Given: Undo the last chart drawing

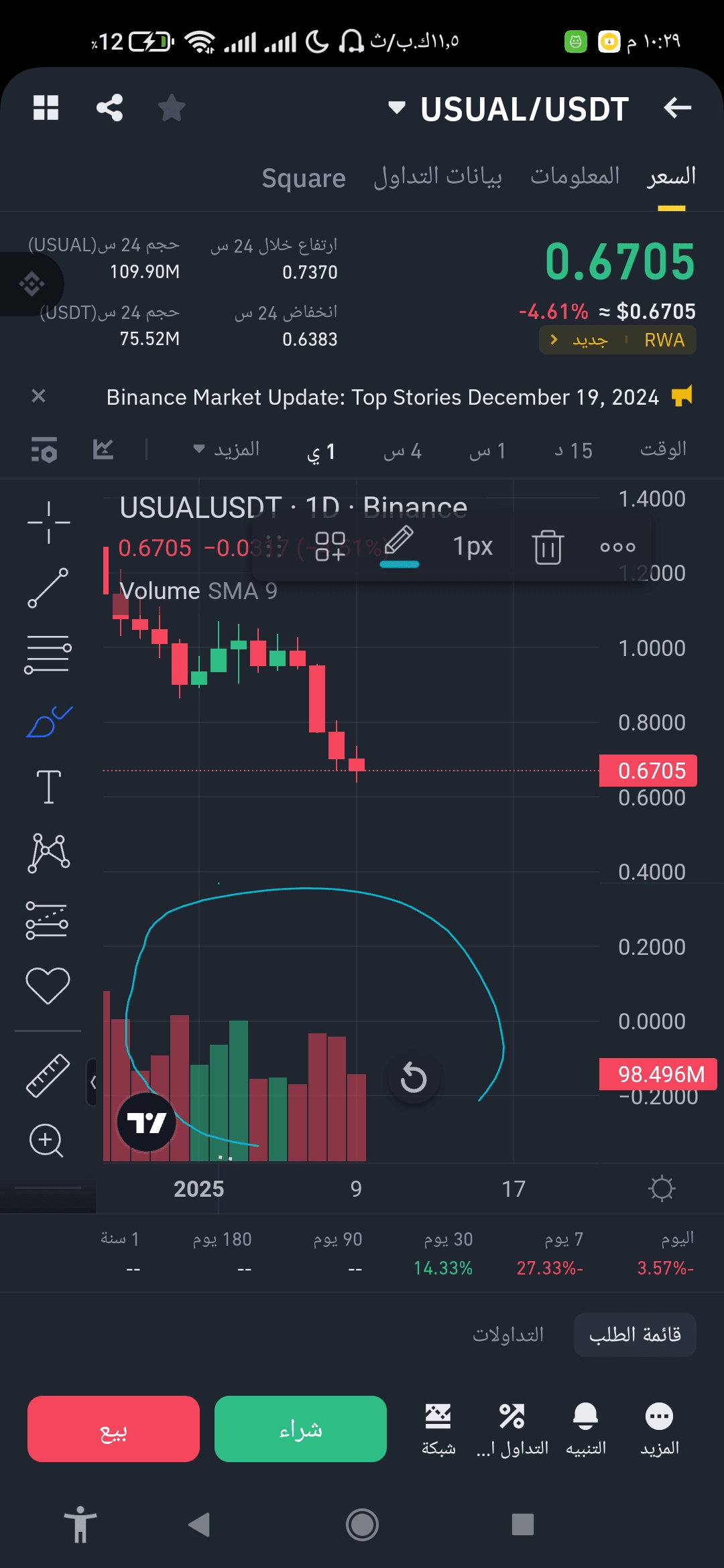Looking at the screenshot, I should (414, 1078).
